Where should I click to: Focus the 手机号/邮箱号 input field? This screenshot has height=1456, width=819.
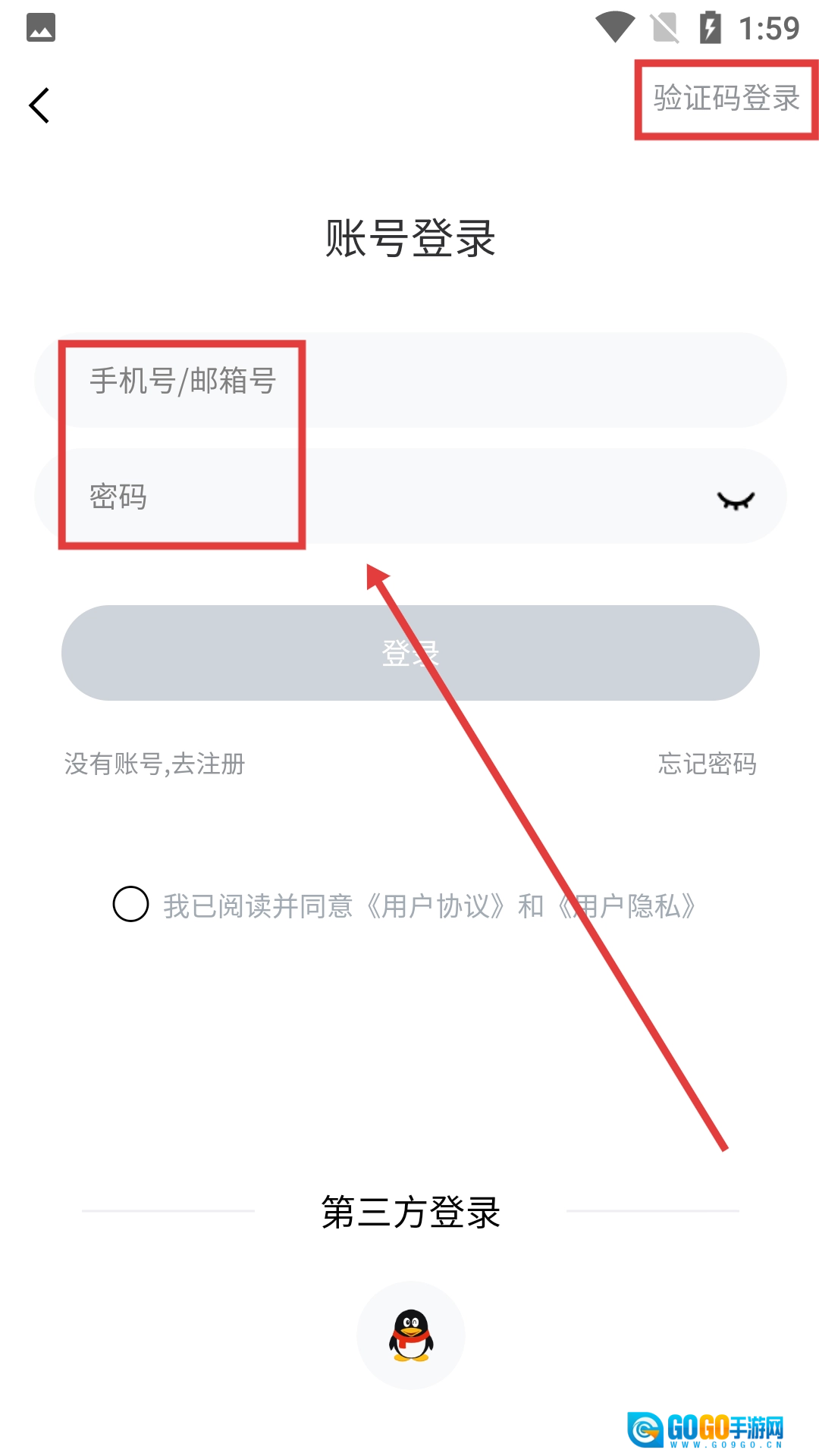tap(409, 380)
